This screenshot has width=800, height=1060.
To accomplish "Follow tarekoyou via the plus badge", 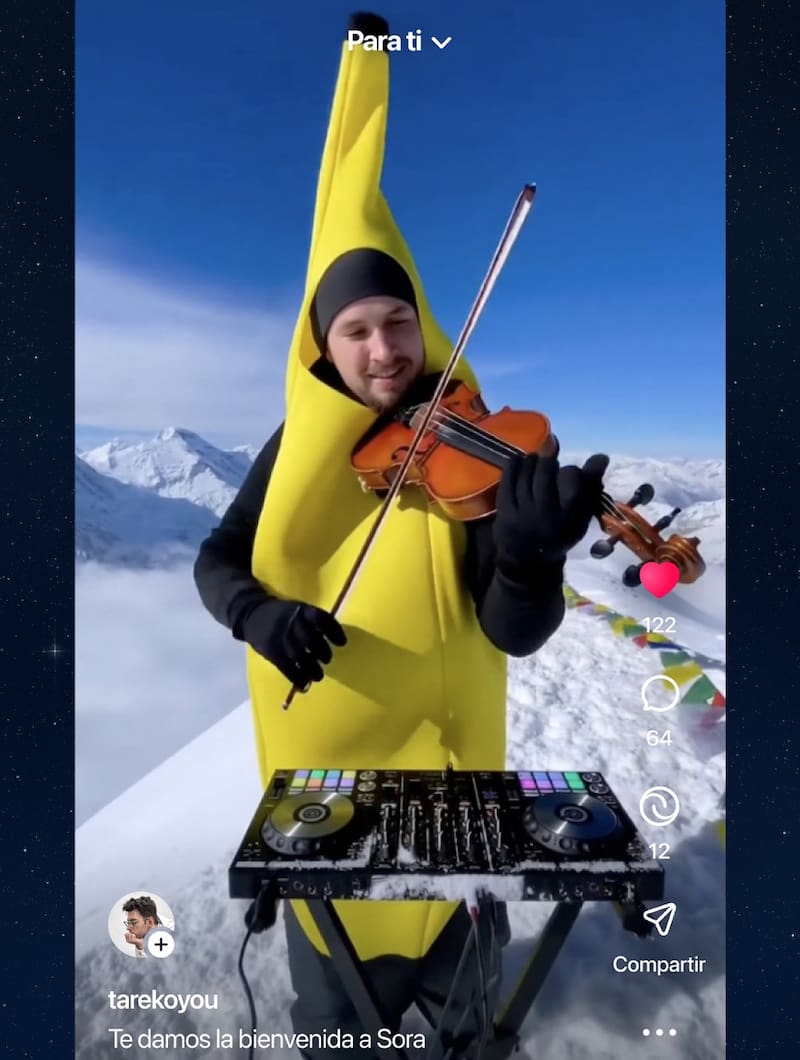I will 161,944.
